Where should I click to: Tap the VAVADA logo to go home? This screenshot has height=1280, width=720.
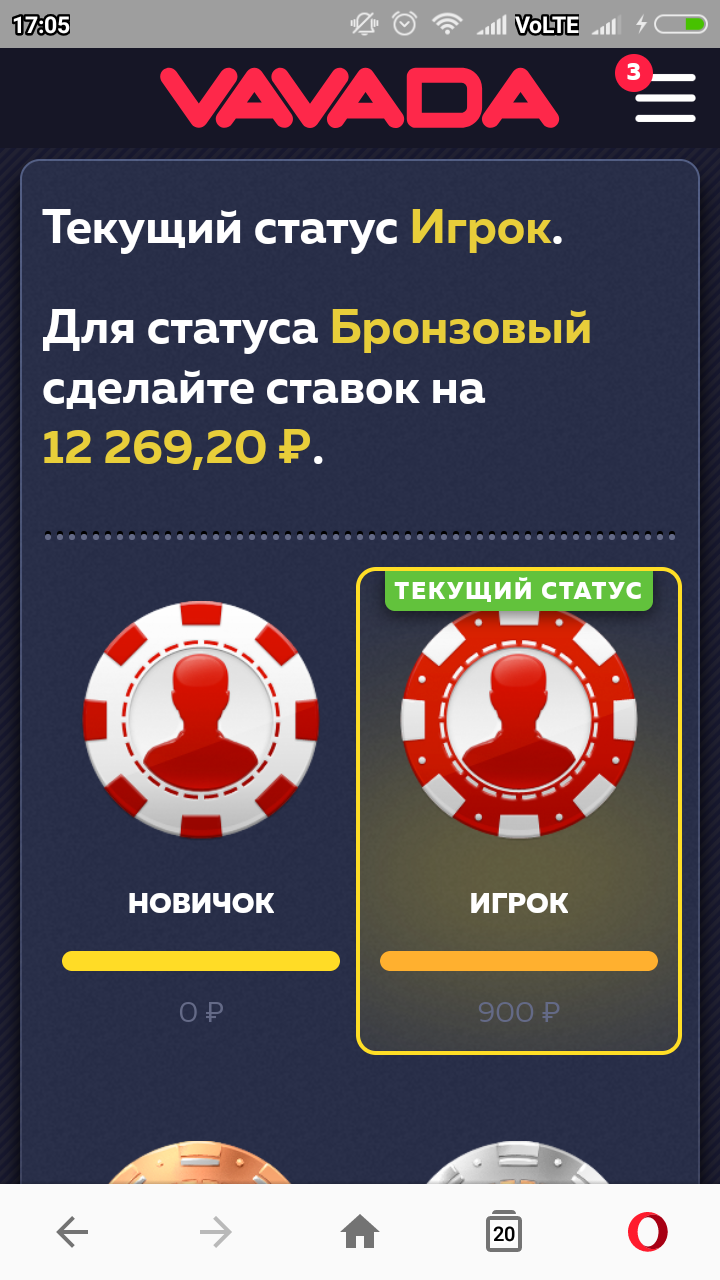(x=359, y=98)
